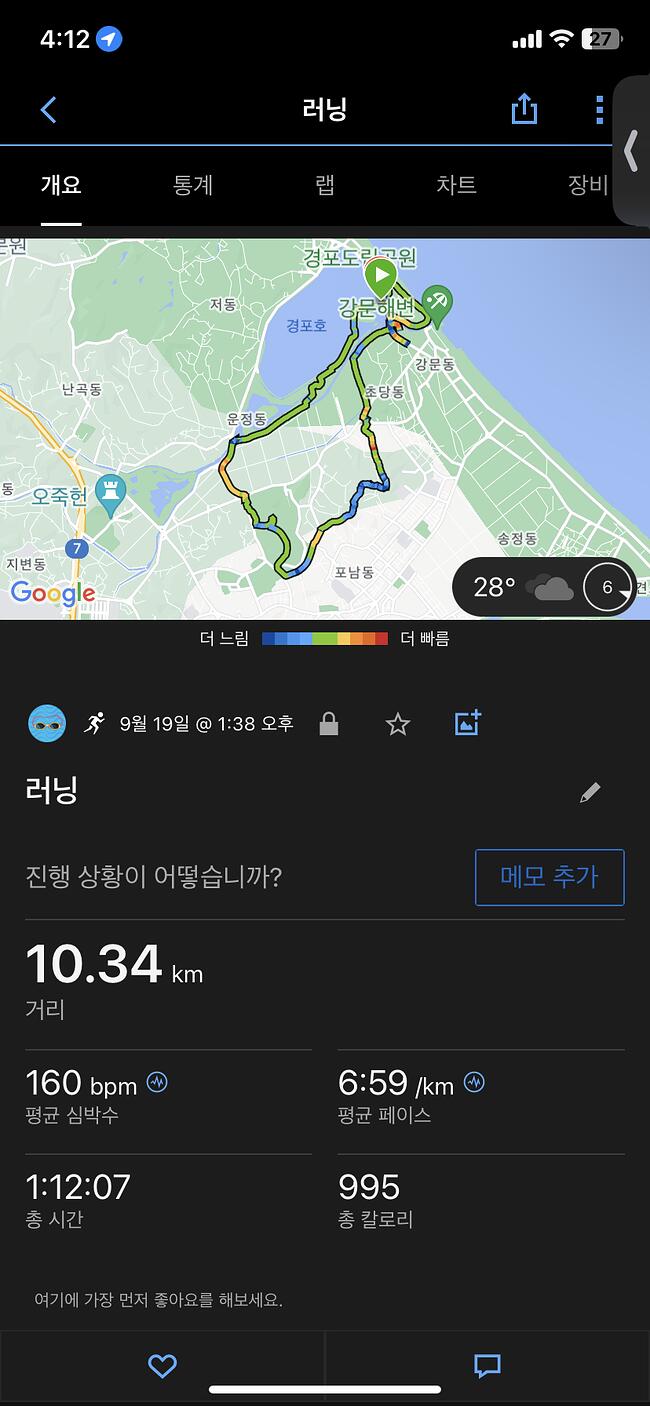Screen dimensions: 650x1406
Task: Open pace details icon next to 6:59 /km
Action: click(474, 1082)
